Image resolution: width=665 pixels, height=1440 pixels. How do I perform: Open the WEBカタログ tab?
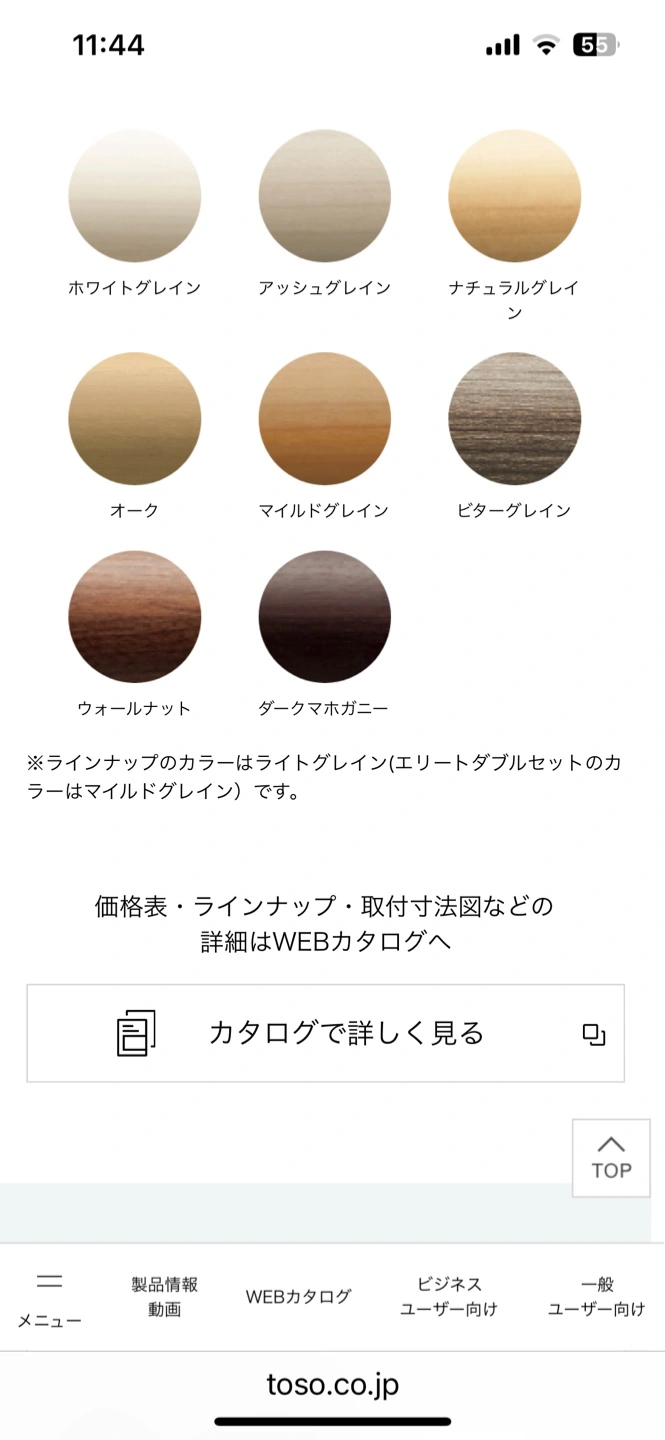(x=299, y=1297)
